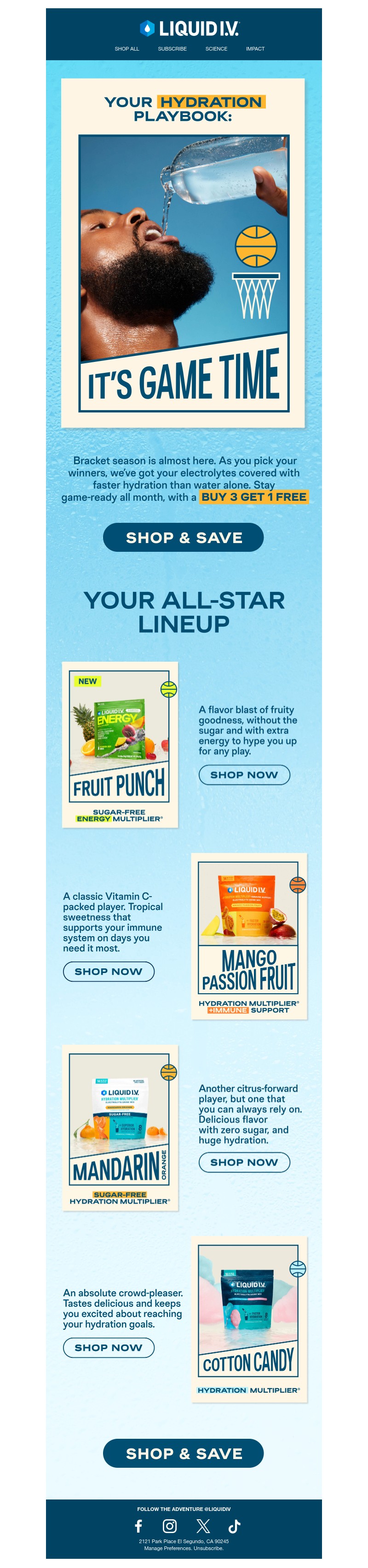Tap the bottom Shop & Save button

184,1454
